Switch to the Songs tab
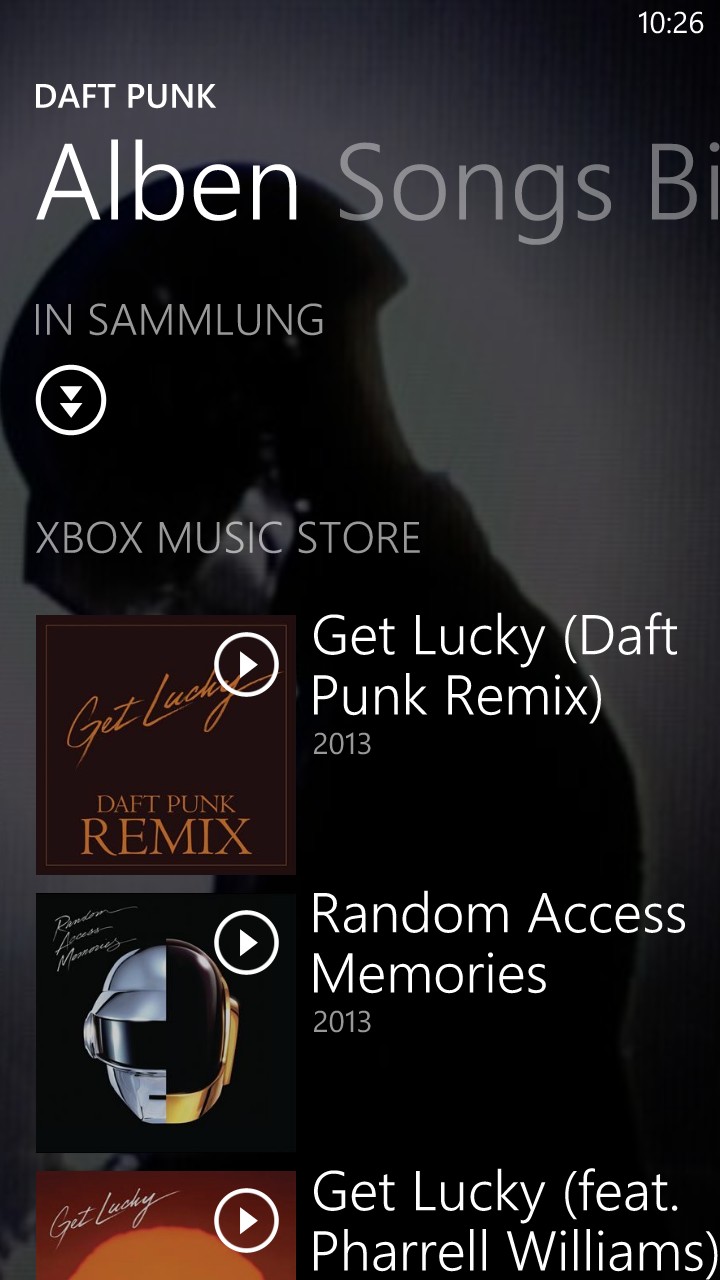The width and height of the screenshot is (720, 1280). pyautogui.click(x=475, y=186)
